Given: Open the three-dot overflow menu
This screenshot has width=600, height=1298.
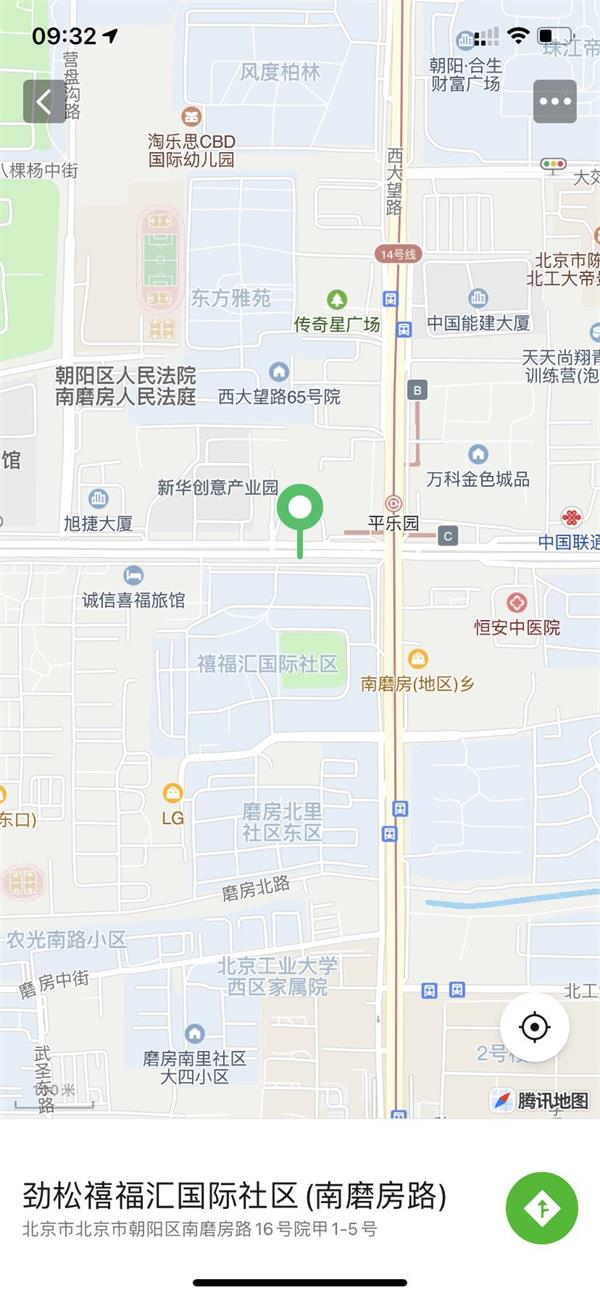Looking at the screenshot, I should [555, 101].
